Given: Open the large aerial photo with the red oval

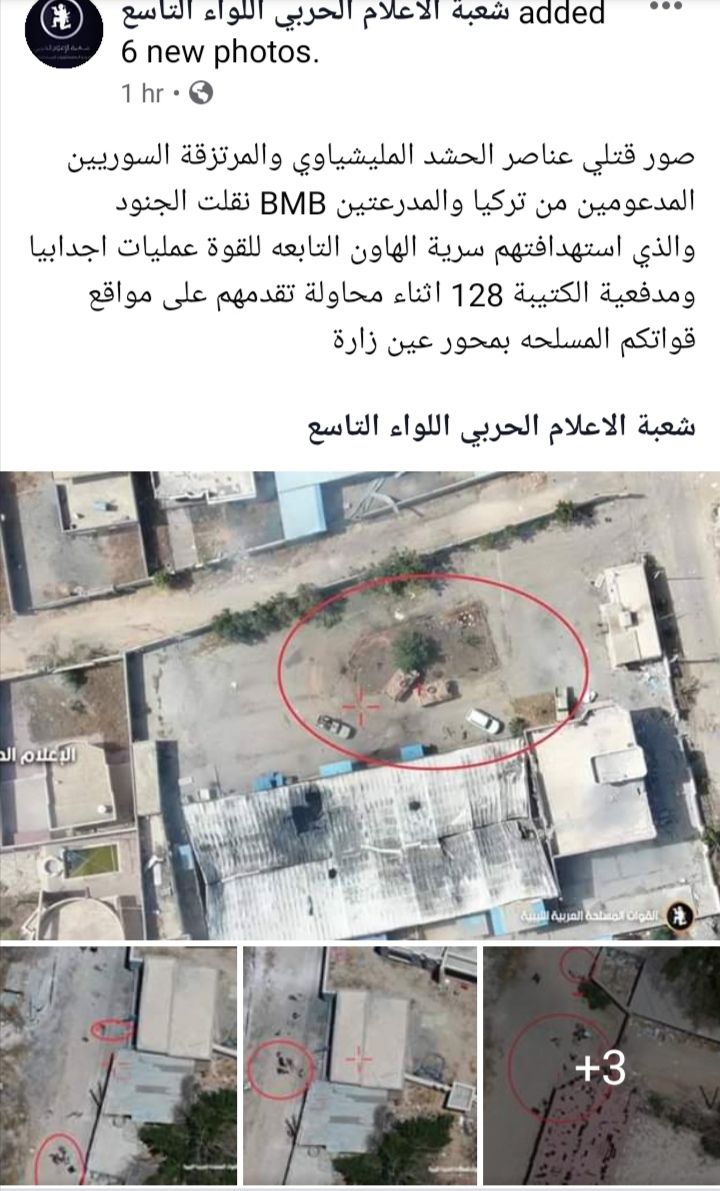Looking at the screenshot, I should coord(360,704).
